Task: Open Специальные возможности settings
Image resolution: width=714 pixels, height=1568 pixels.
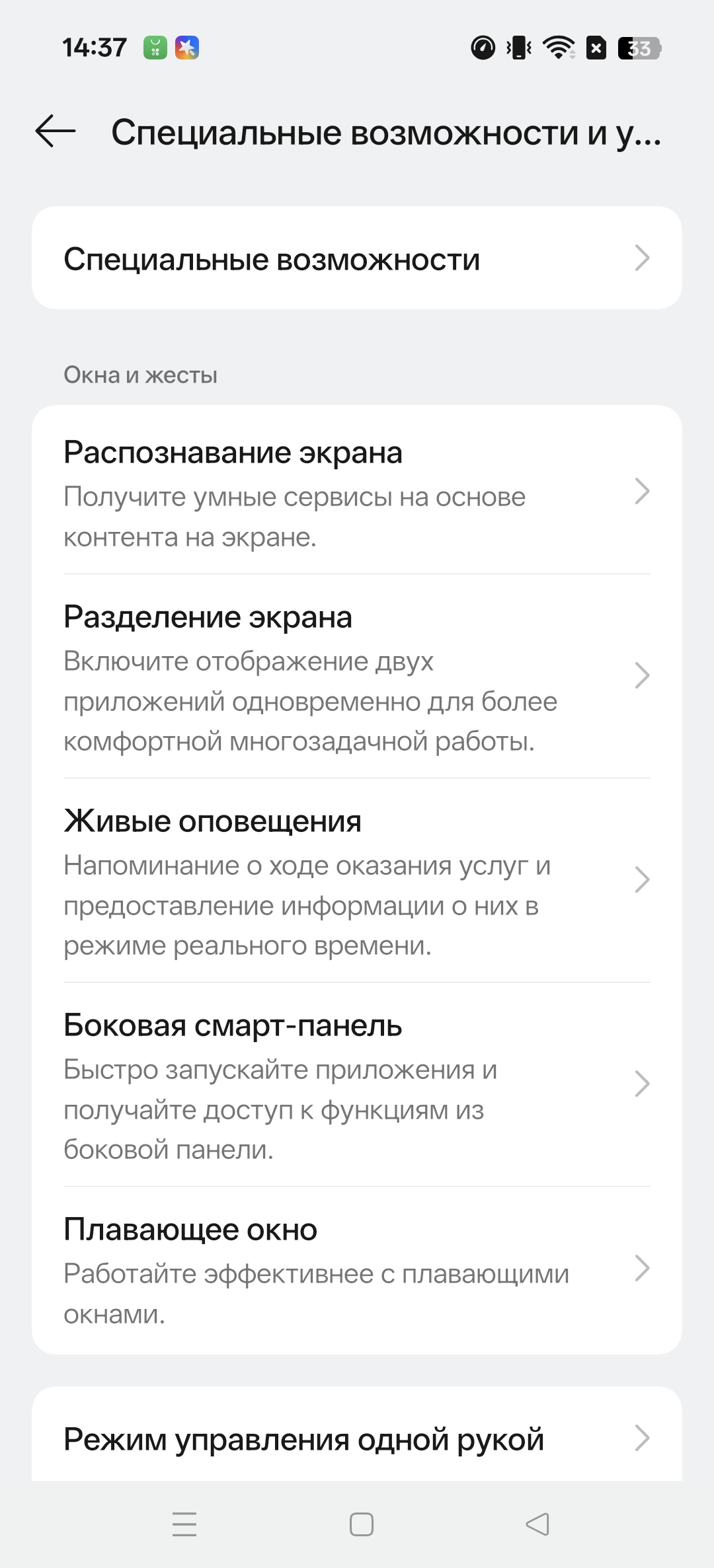Action: point(357,258)
